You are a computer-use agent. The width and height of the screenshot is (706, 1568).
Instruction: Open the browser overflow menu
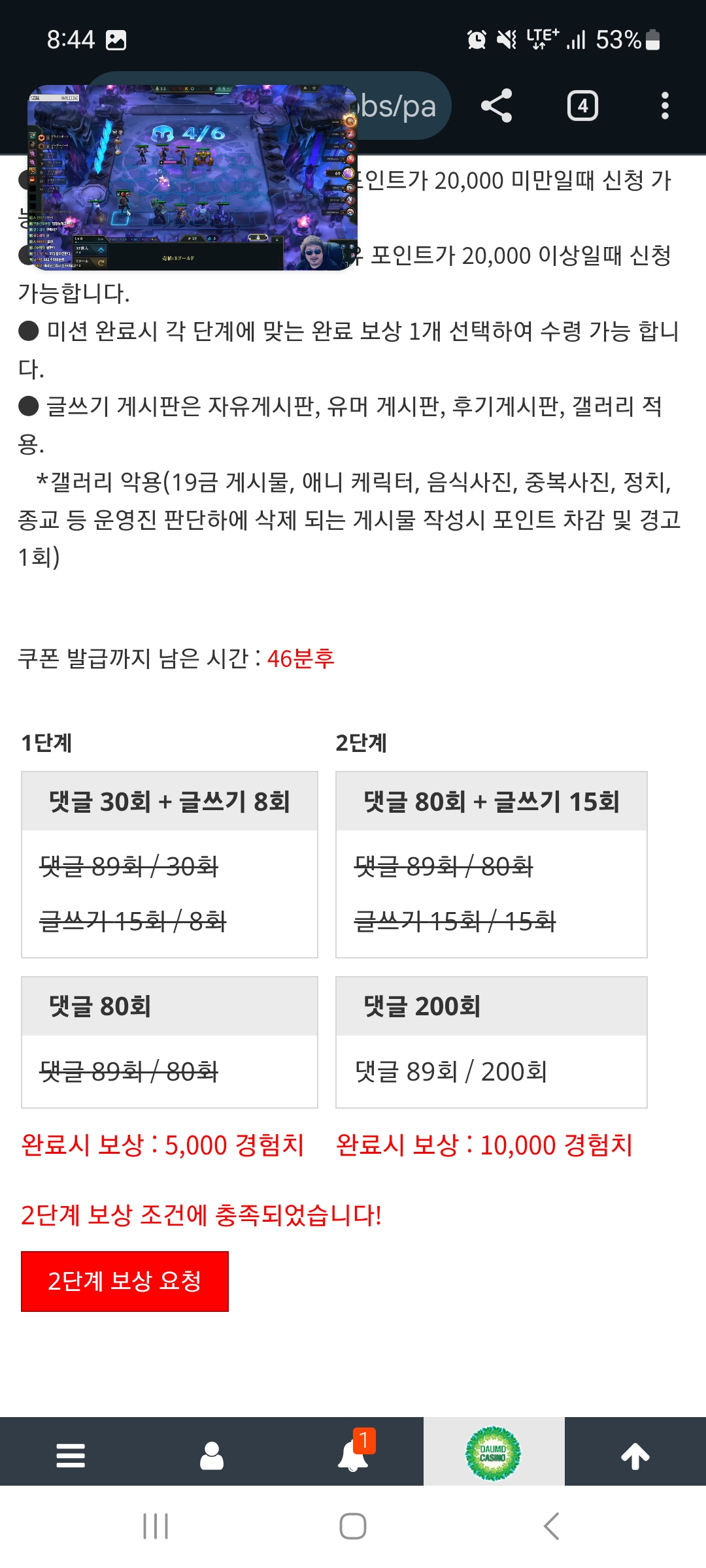(665, 106)
